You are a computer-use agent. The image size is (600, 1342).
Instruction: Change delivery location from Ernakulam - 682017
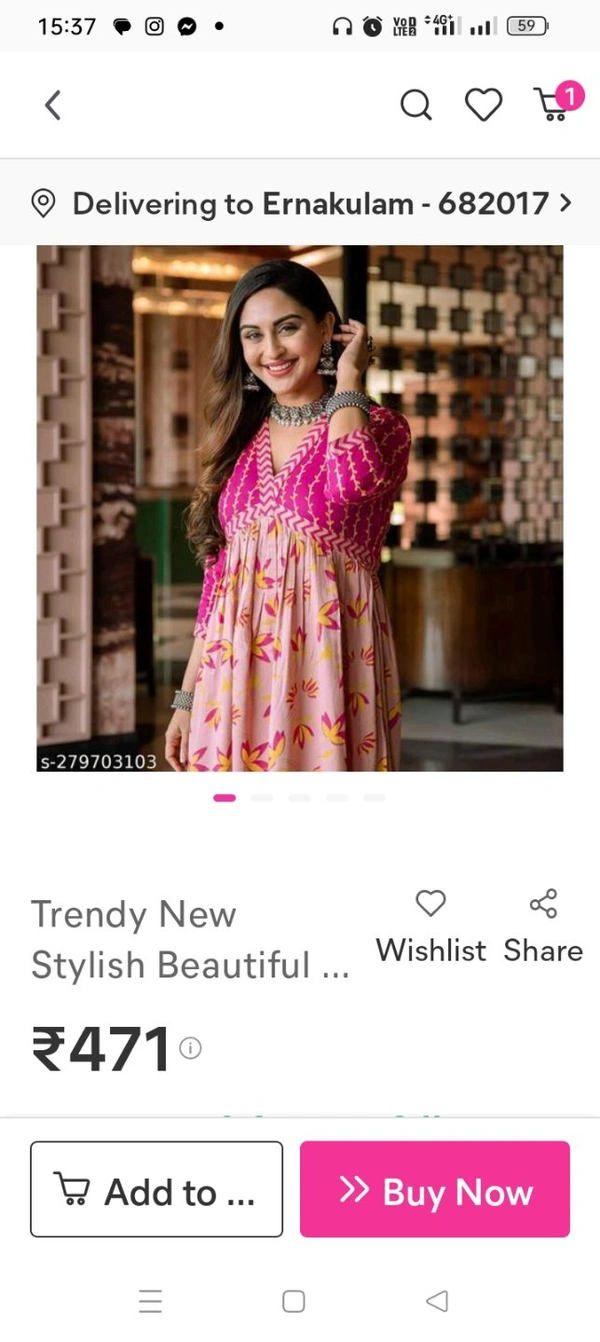pos(300,204)
